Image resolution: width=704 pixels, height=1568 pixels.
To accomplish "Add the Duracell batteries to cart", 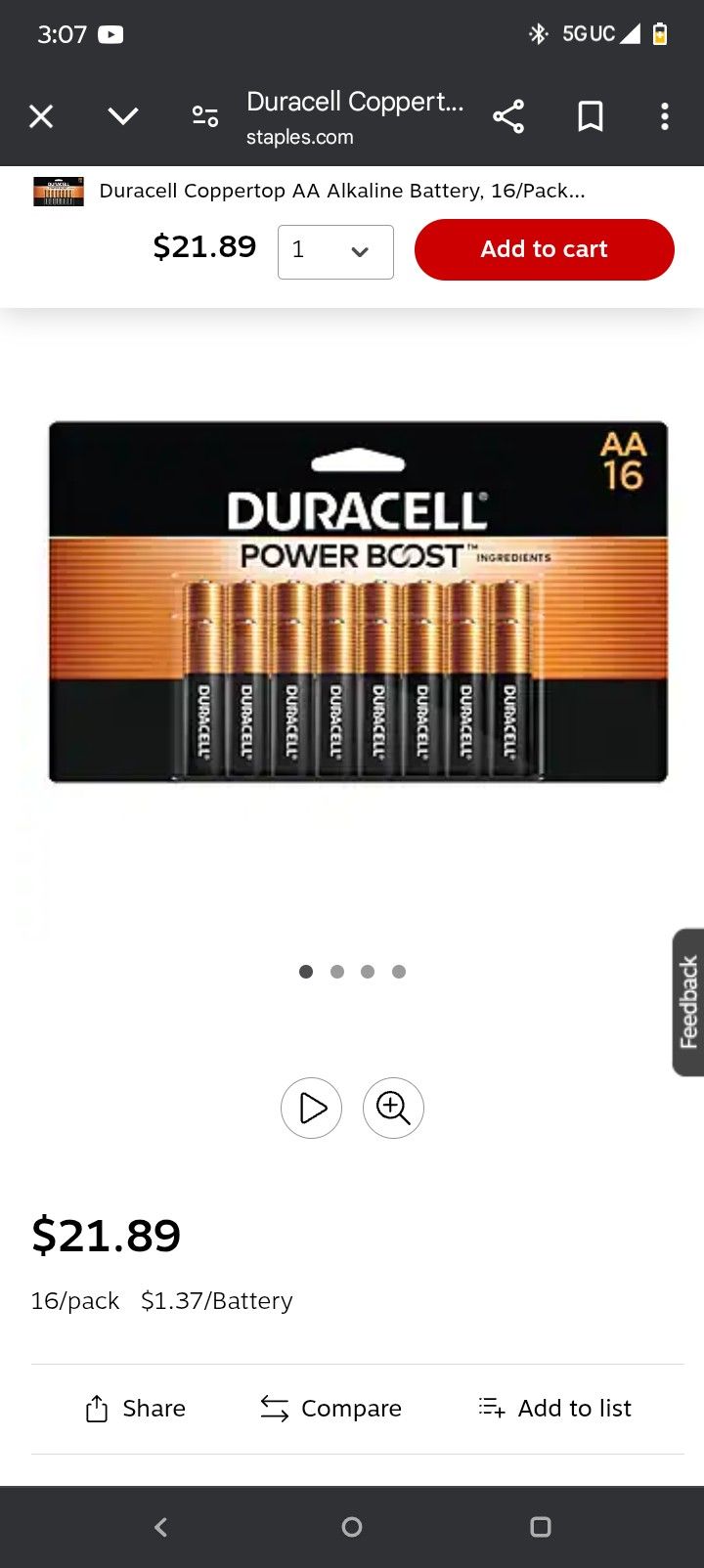I will (544, 250).
